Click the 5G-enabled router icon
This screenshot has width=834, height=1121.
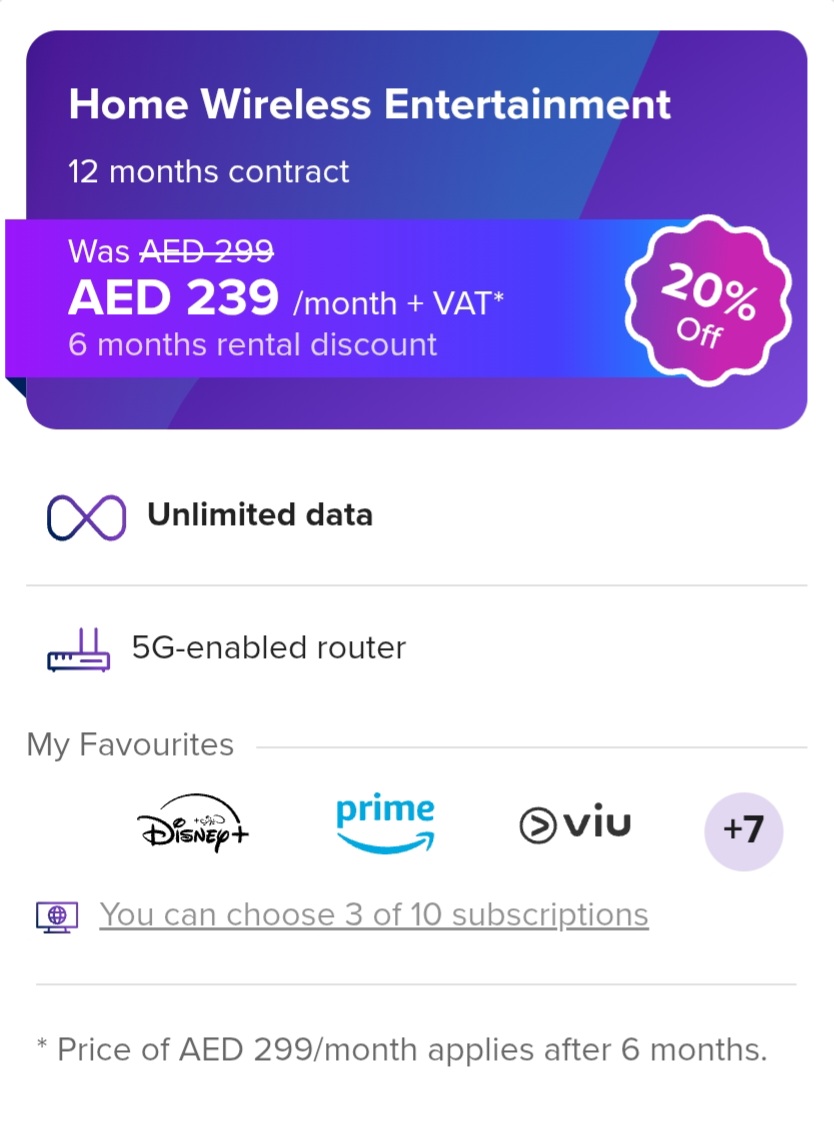click(x=82, y=648)
